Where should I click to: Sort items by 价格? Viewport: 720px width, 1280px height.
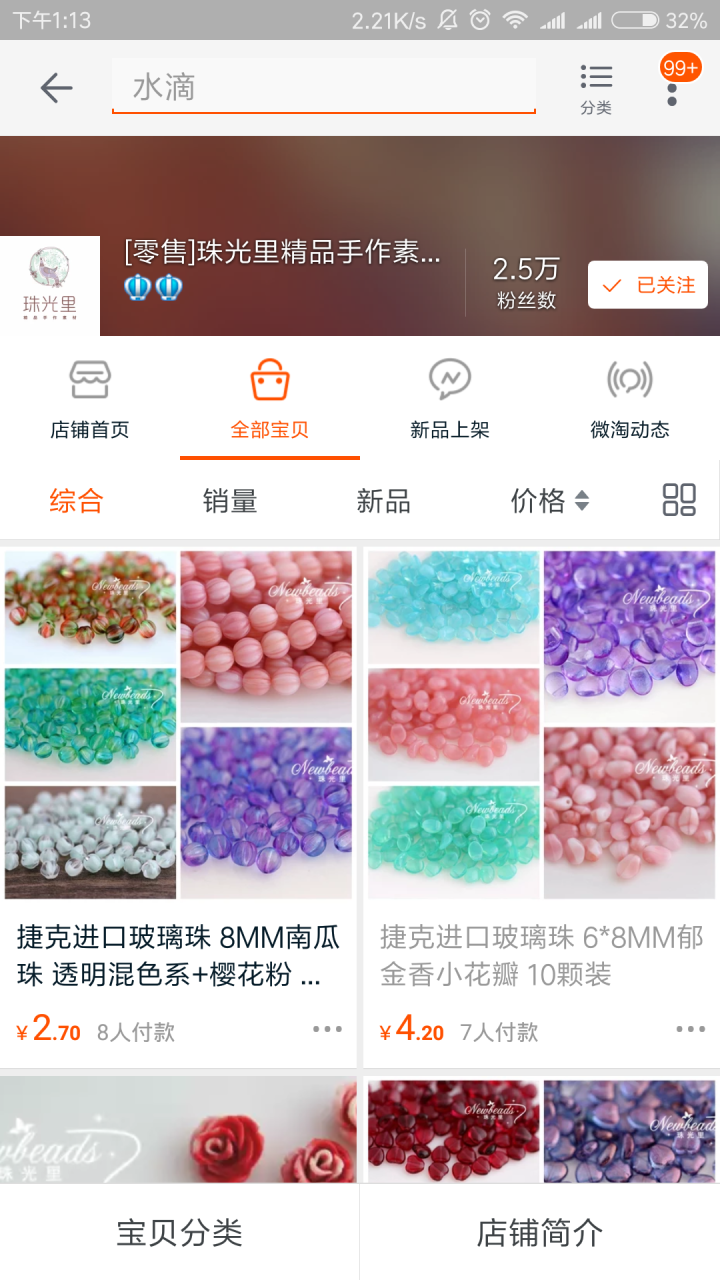point(549,500)
